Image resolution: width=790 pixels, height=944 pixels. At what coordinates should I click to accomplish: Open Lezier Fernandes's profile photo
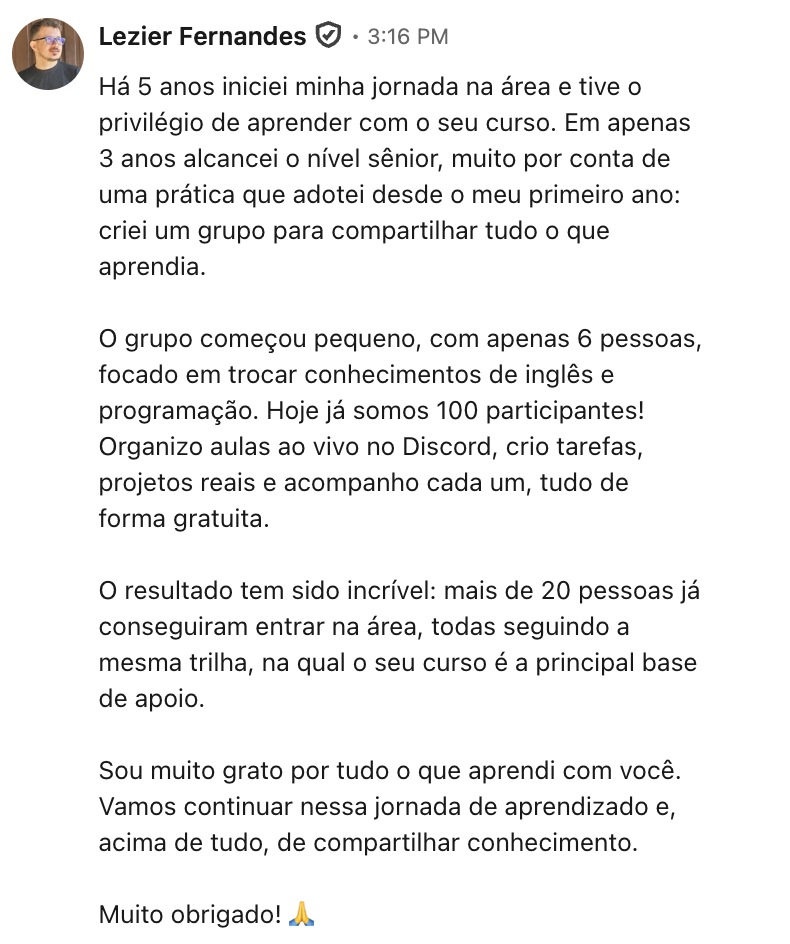[x=47, y=54]
